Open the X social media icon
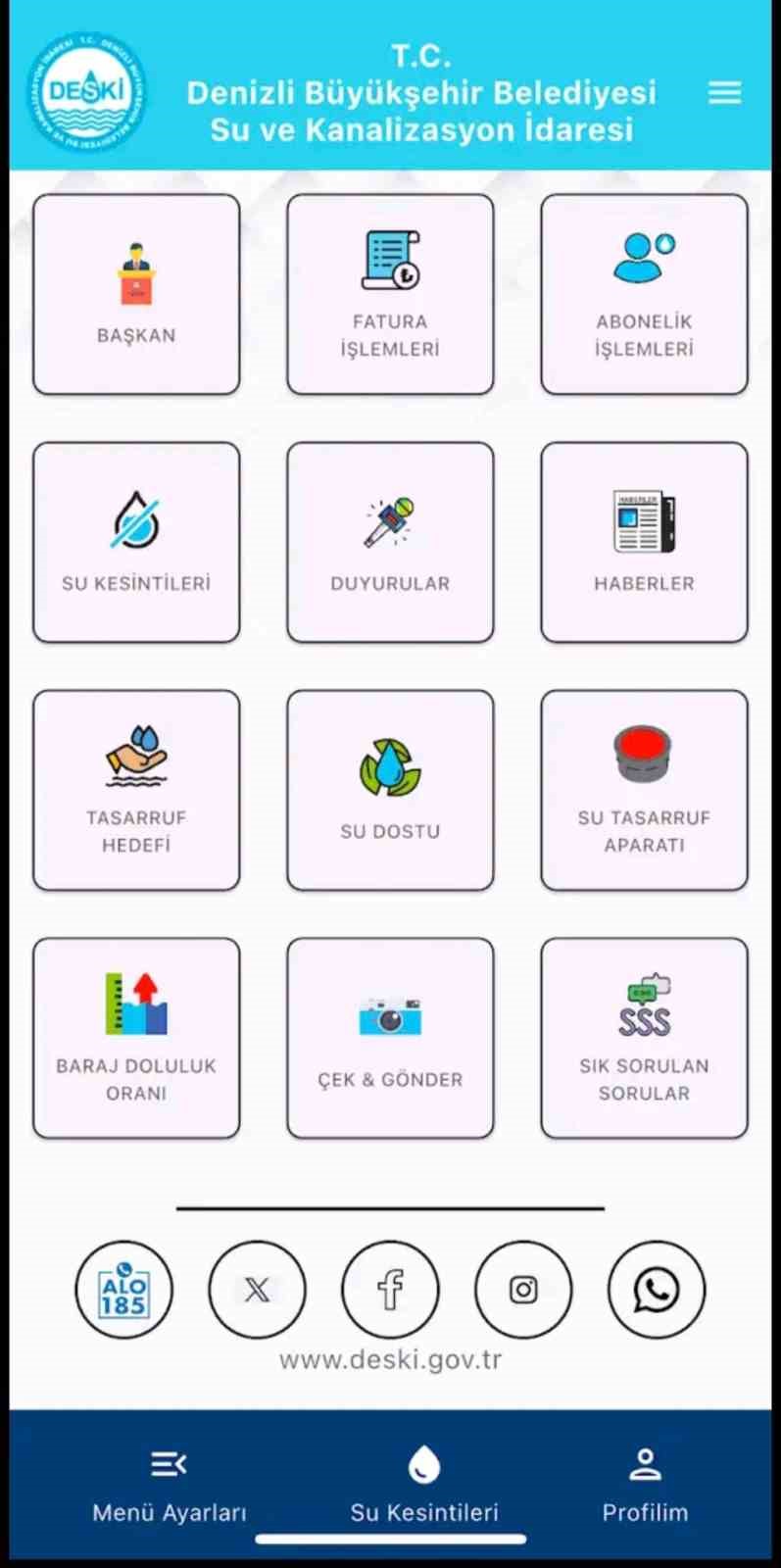 coord(257,1290)
